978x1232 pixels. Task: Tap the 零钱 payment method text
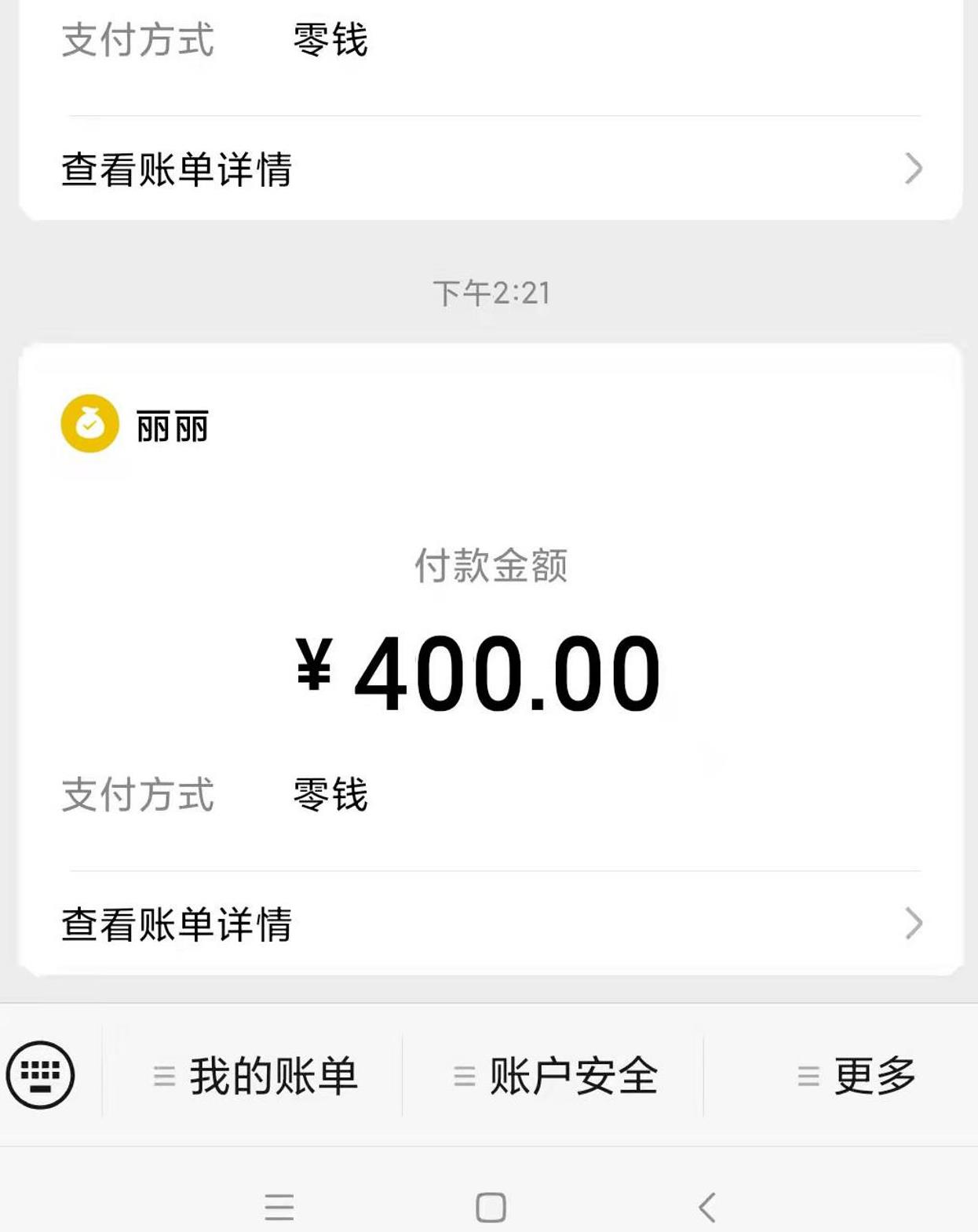[x=330, y=794]
